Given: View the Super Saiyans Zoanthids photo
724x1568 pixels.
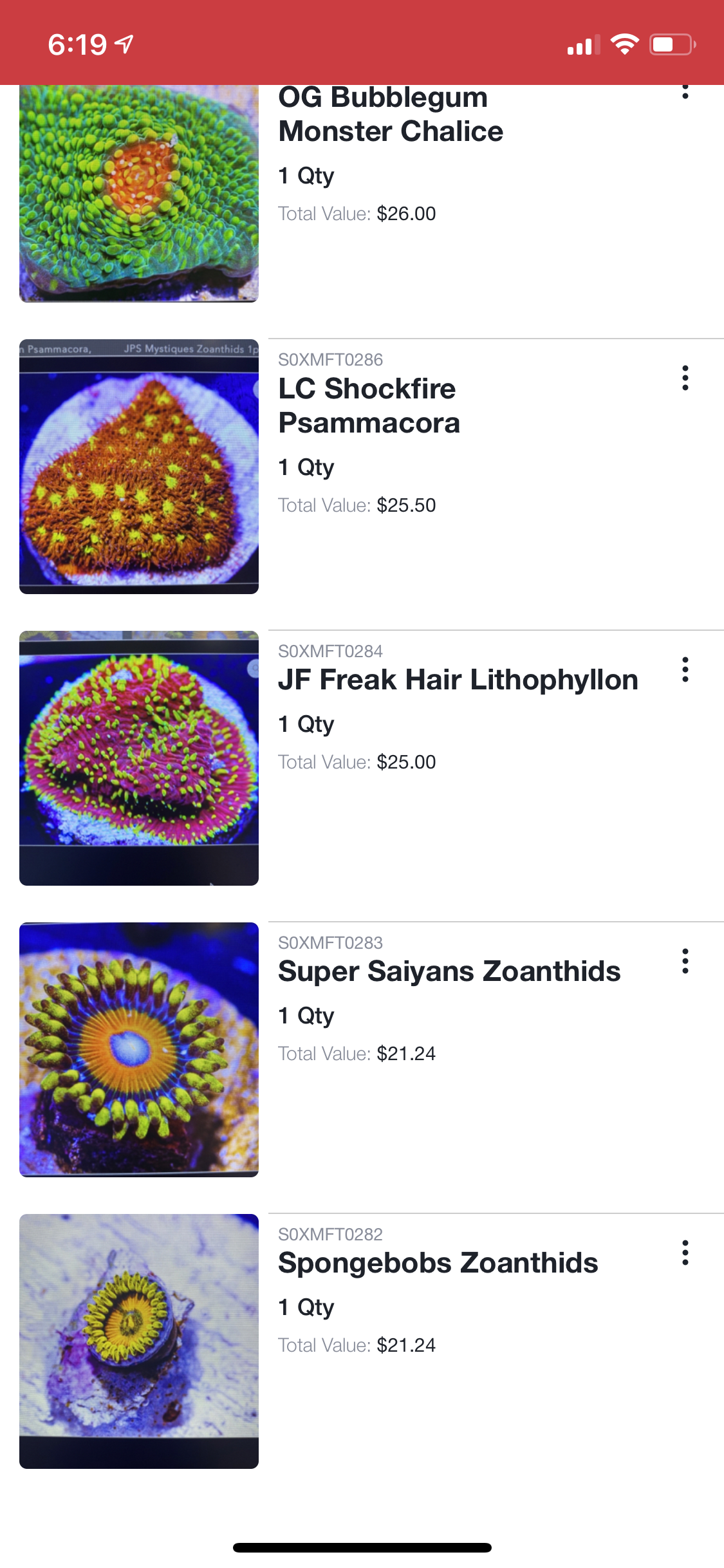Looking at the screenshot, I should pyautogui.click(x=139, y=1049).
